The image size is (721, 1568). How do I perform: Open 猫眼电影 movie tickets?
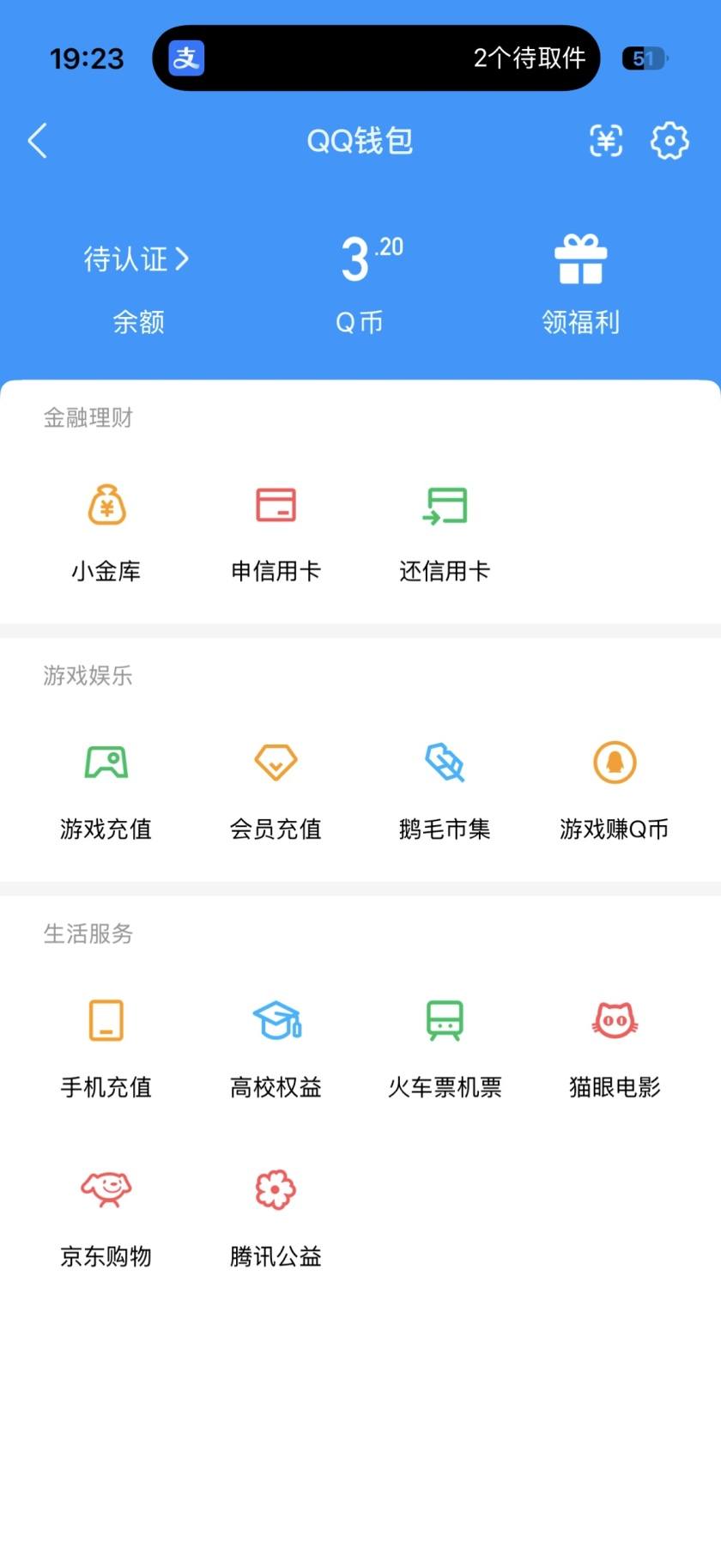(614, 1048)
